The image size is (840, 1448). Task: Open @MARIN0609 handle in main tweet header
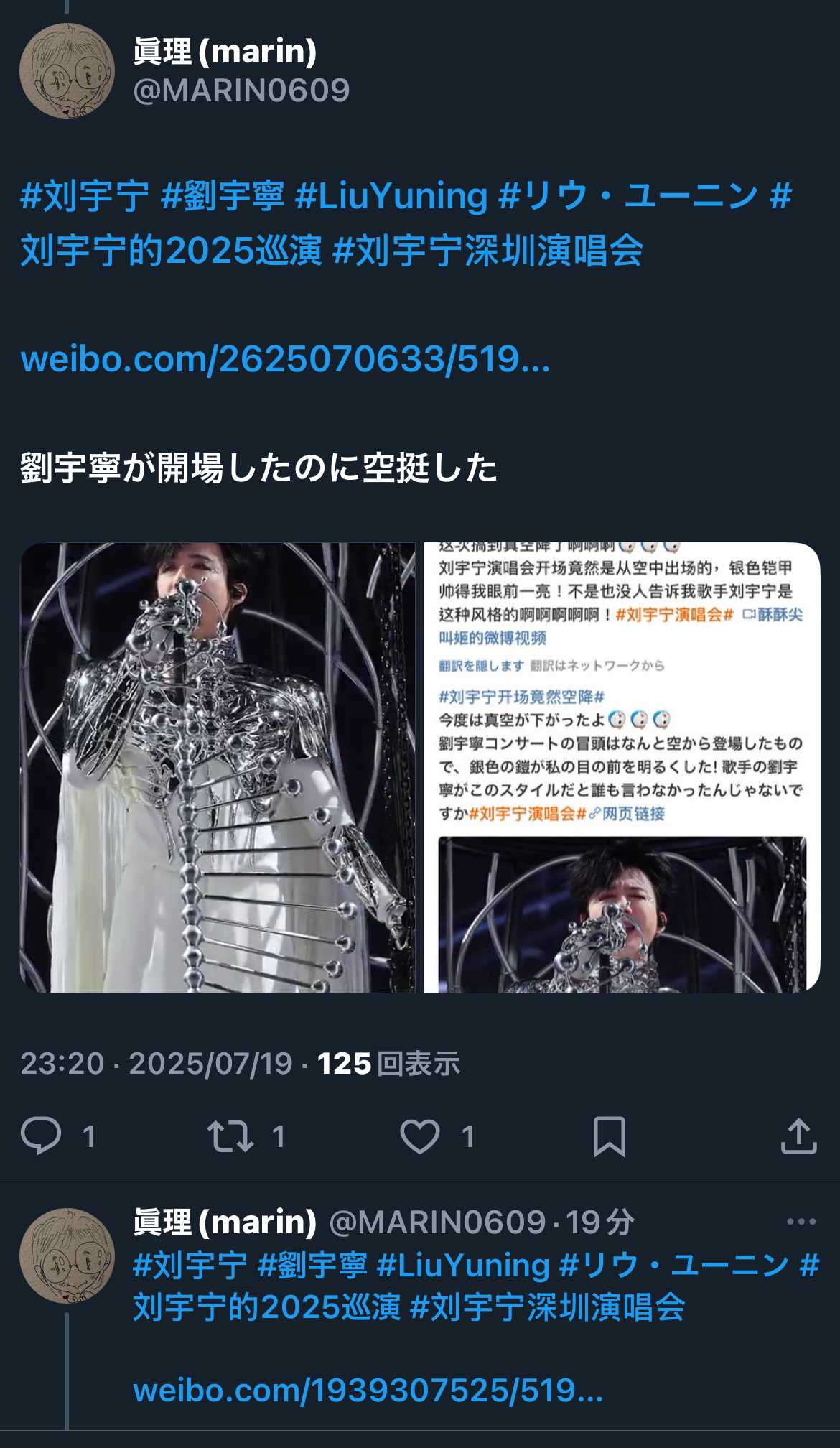coord(241,90)
